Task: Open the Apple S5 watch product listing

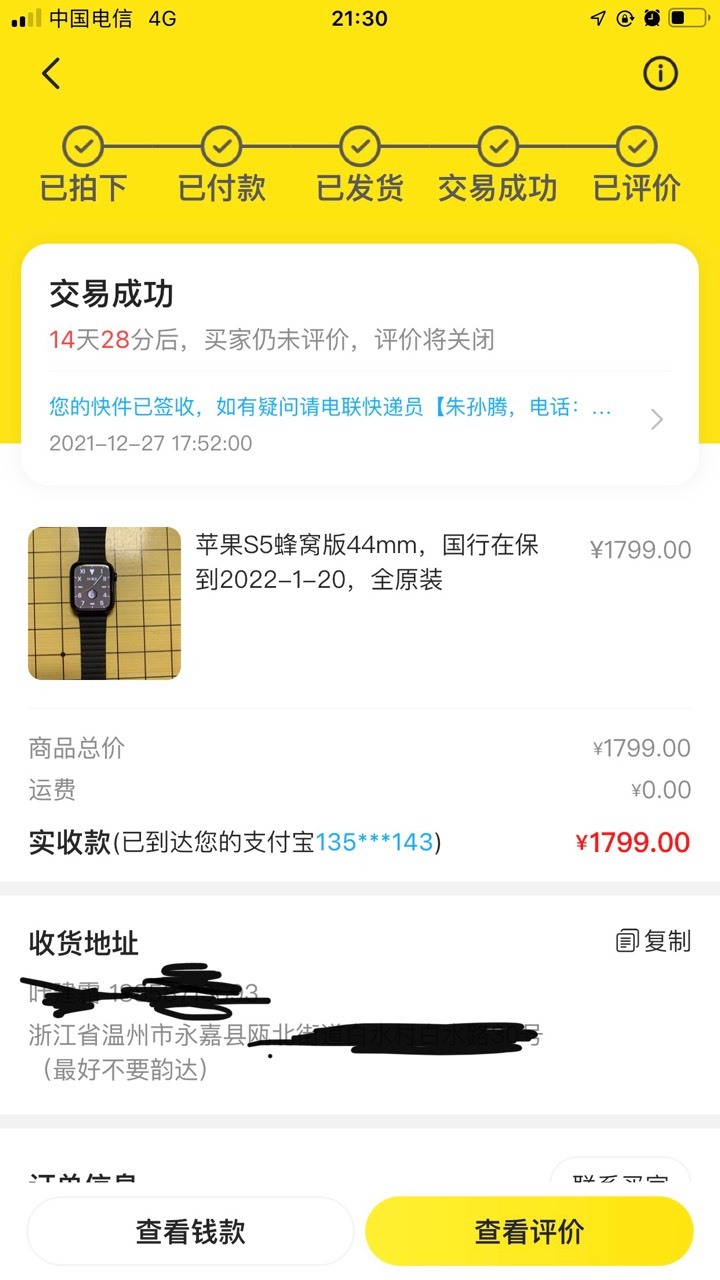Action: pyautogui.click(x=360, y=603)
